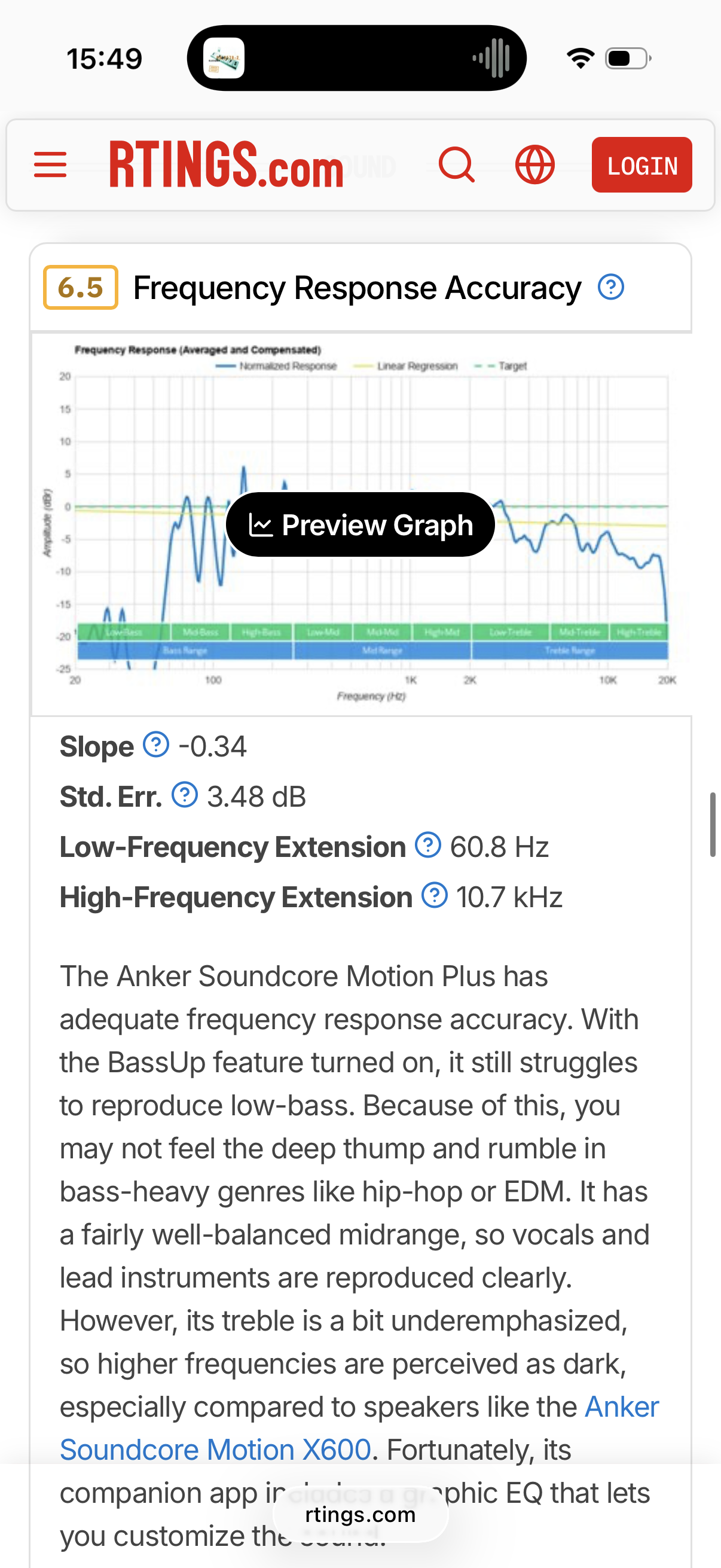Open the Anker Soundcore Motion X600 link
This screenshot has height=1568, width=721.
click(215, 1450)
